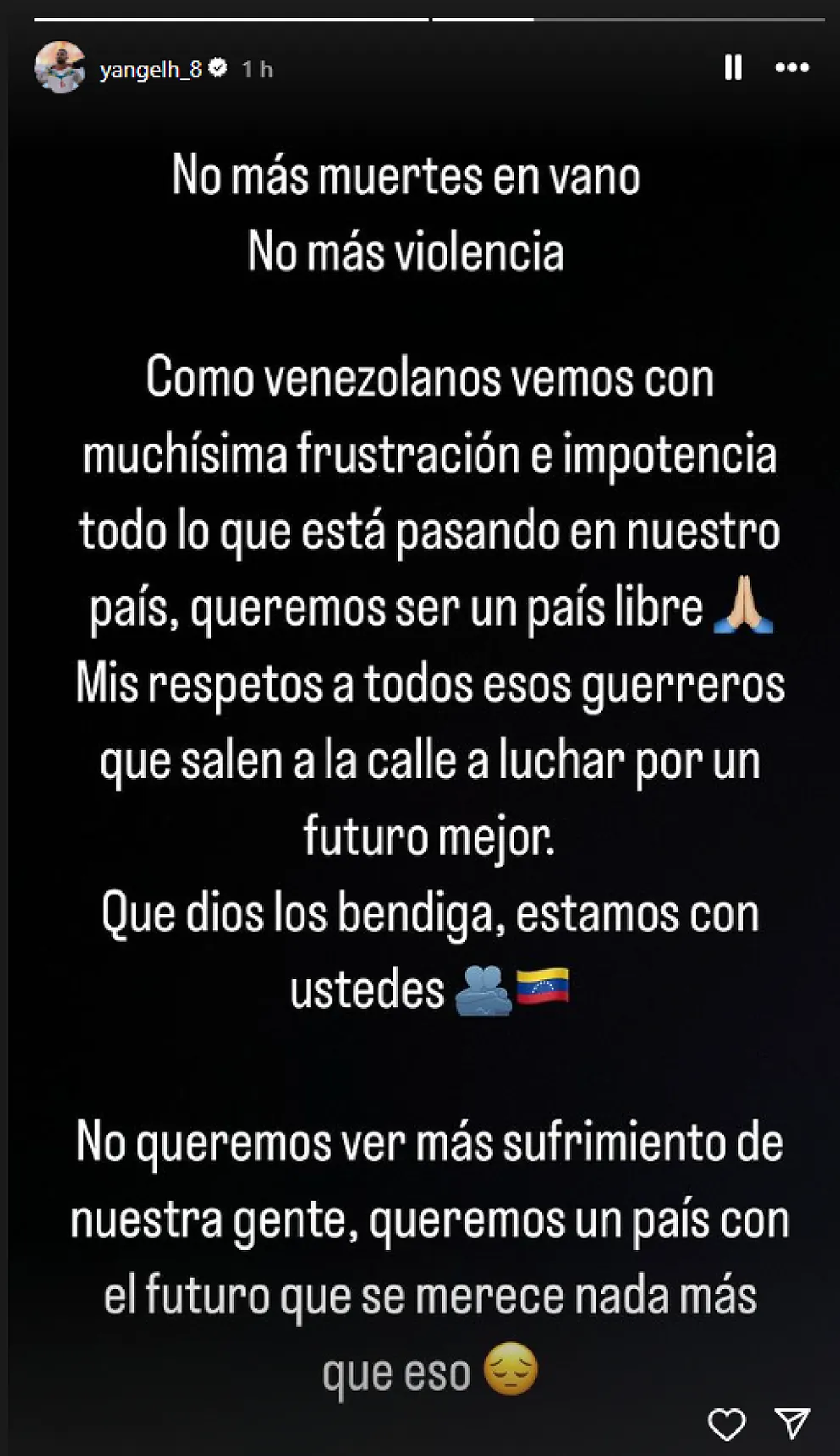Tap the pause bars beside the ellipsis
Screen dimensions: 840x1456
[x=732, y=68]
